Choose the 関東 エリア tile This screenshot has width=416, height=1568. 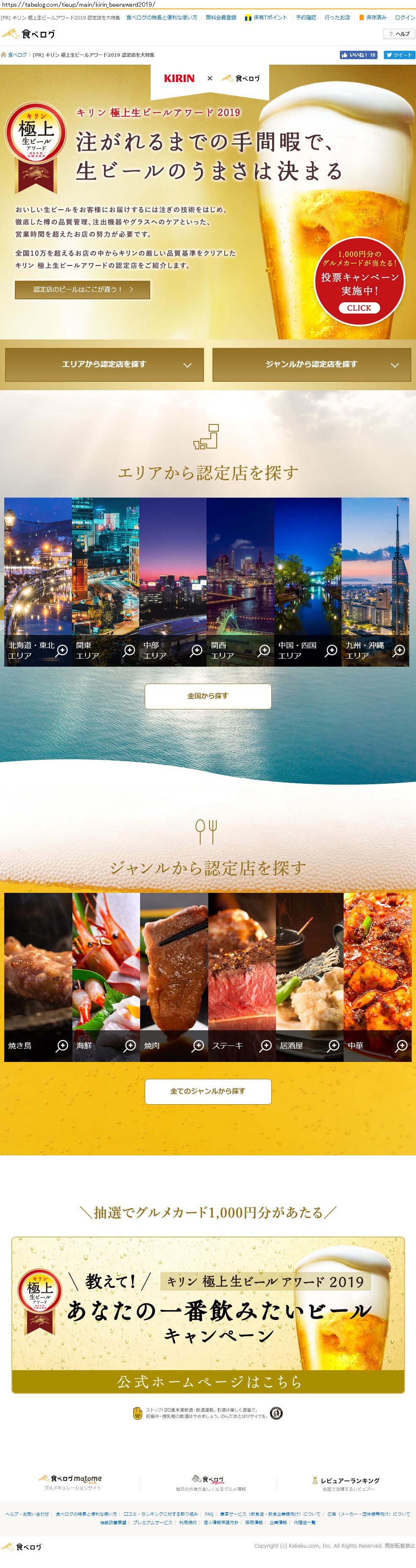[105, 582]
